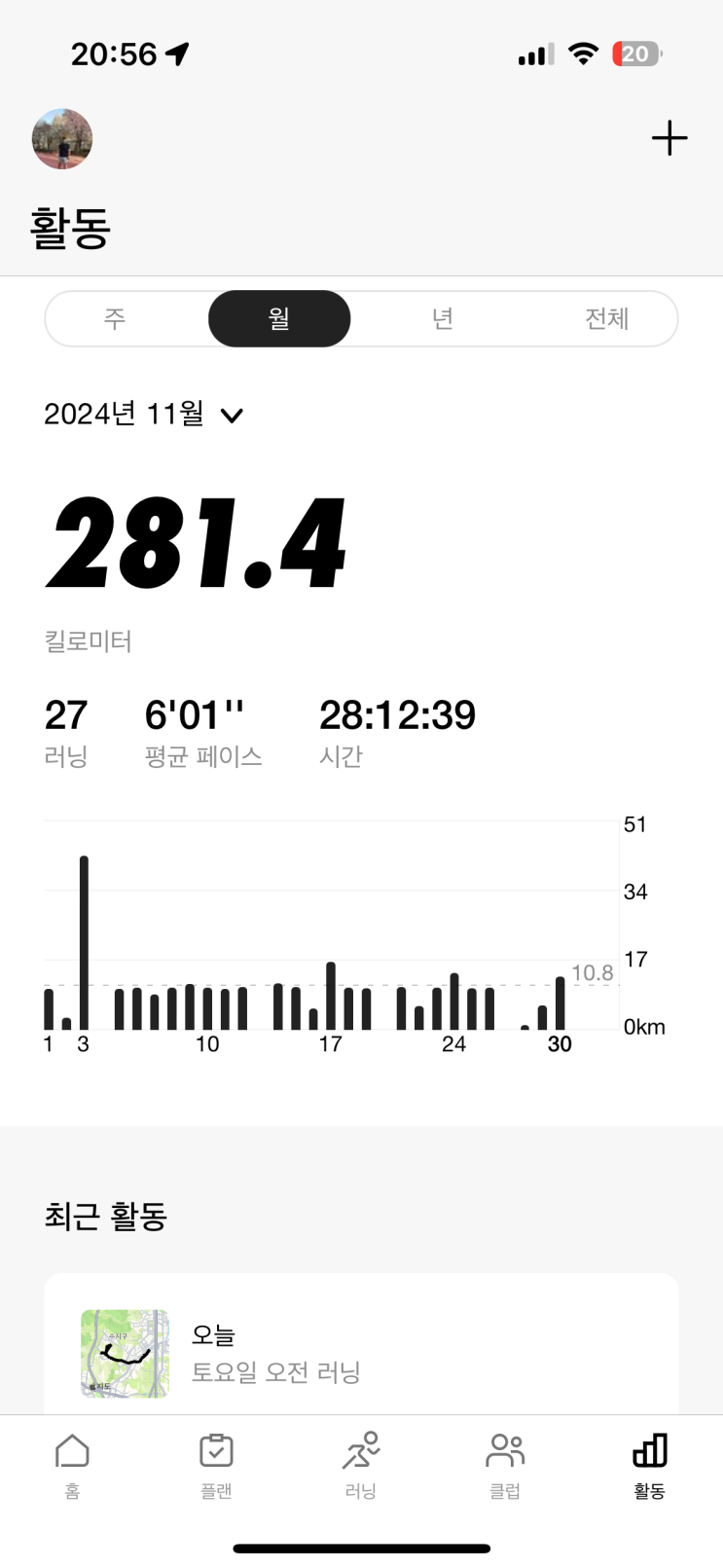
Task: Show 전체 (all) activity stats
Action: (x=606, y=318)
